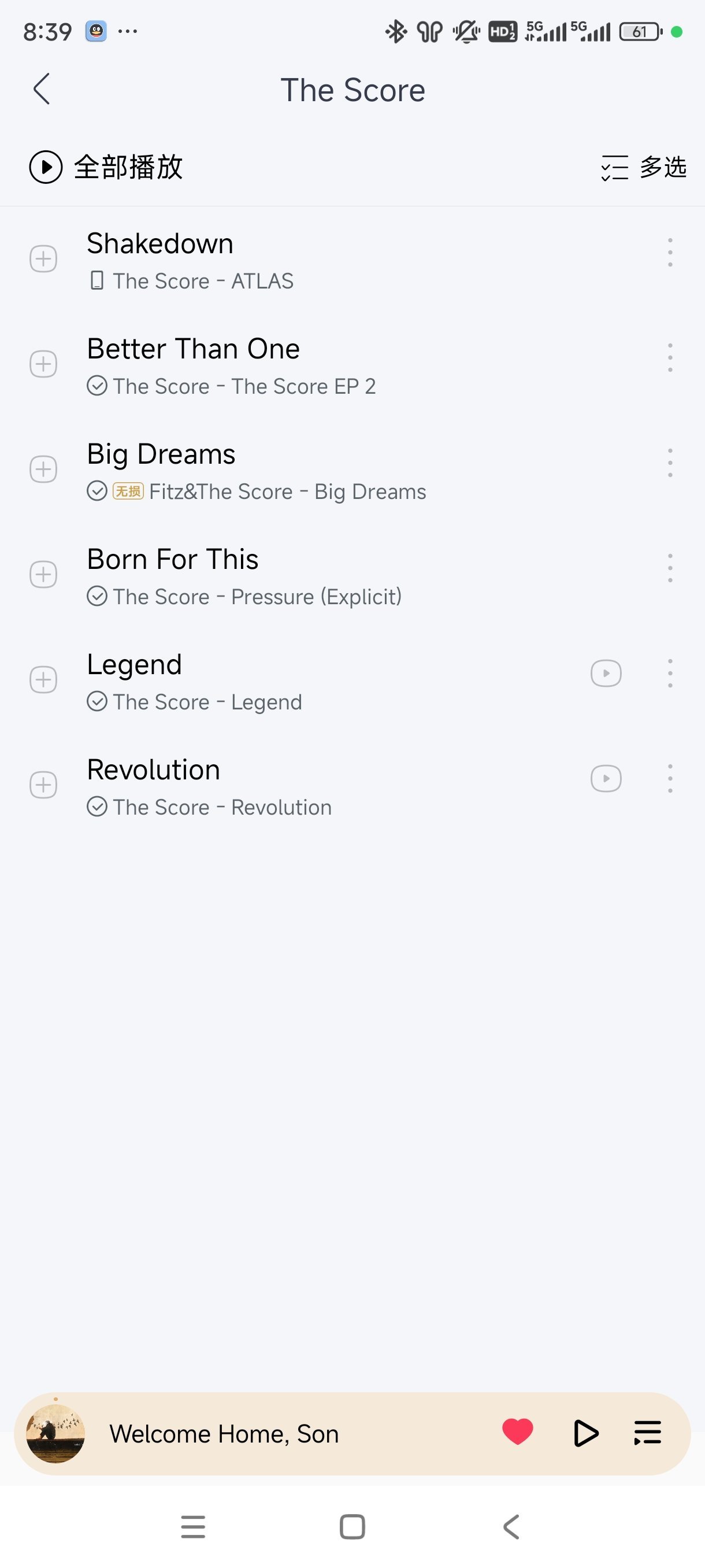Go to the system home screen
This screenshot has width=705, height=1568.
tap(352, 1526)
